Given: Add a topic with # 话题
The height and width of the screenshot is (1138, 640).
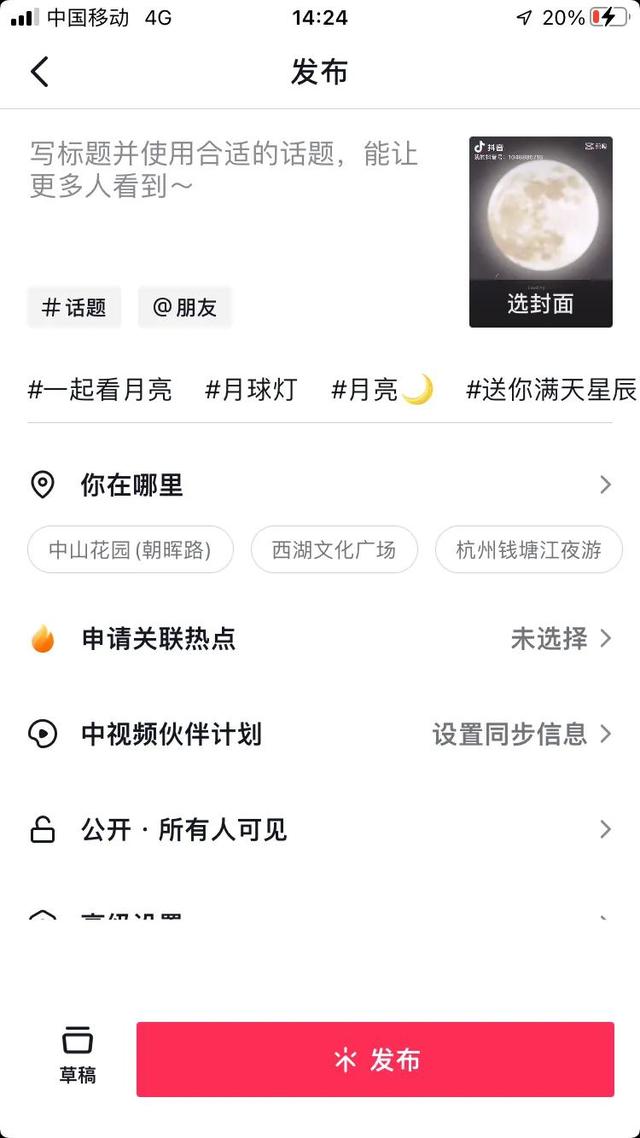Looking at the screenshot, I should 74,308.
